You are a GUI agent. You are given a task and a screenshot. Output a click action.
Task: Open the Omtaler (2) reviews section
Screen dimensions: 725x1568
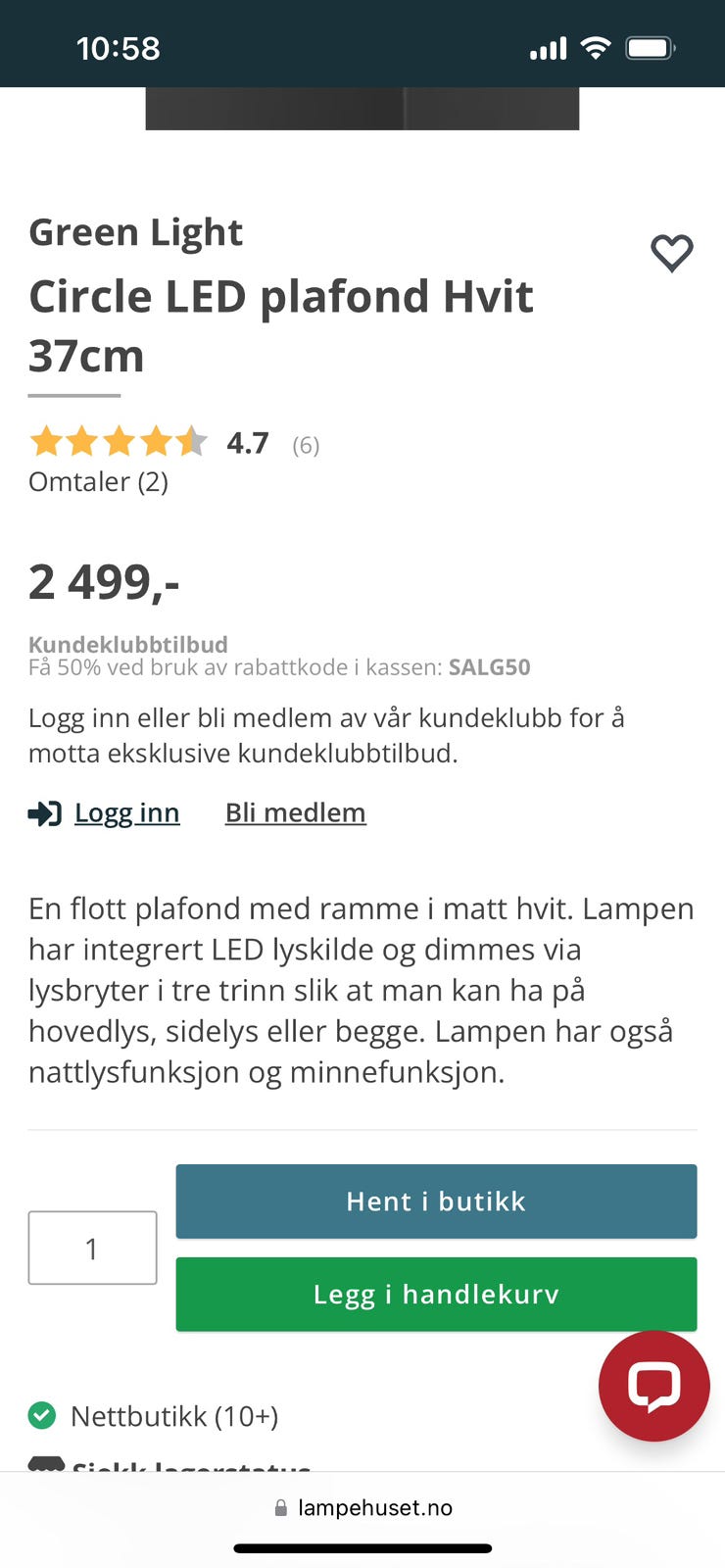pyautogui.click(x=98, y=481)
